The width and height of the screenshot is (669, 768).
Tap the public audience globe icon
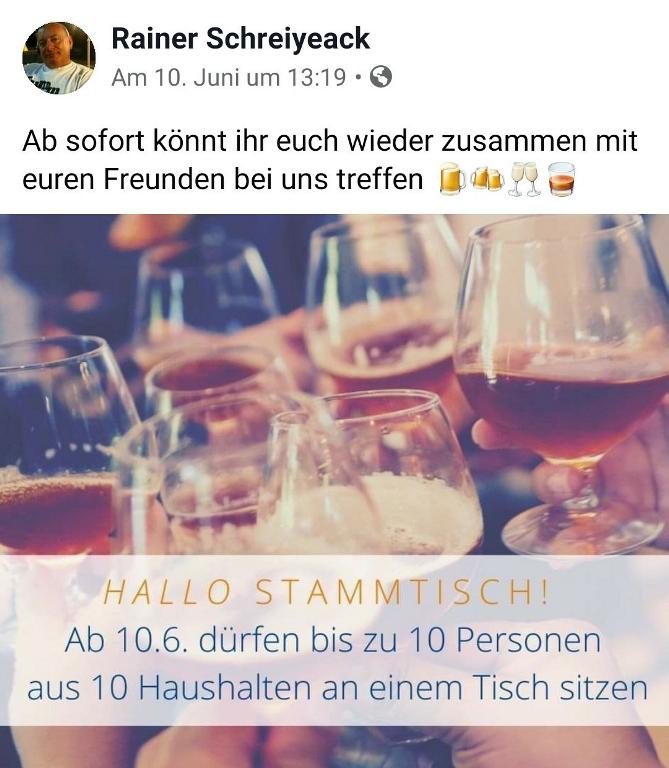point(380,77)
